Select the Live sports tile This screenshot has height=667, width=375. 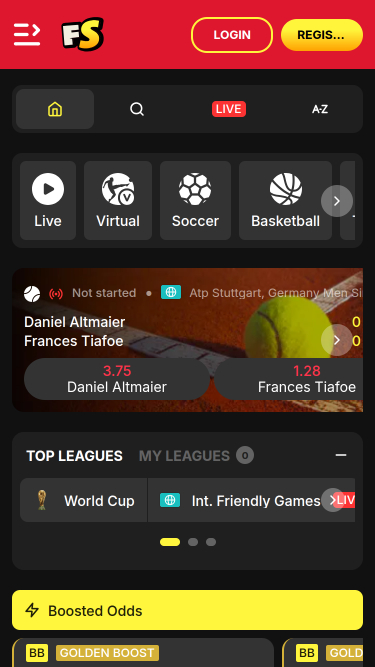(x=48, y=200)
